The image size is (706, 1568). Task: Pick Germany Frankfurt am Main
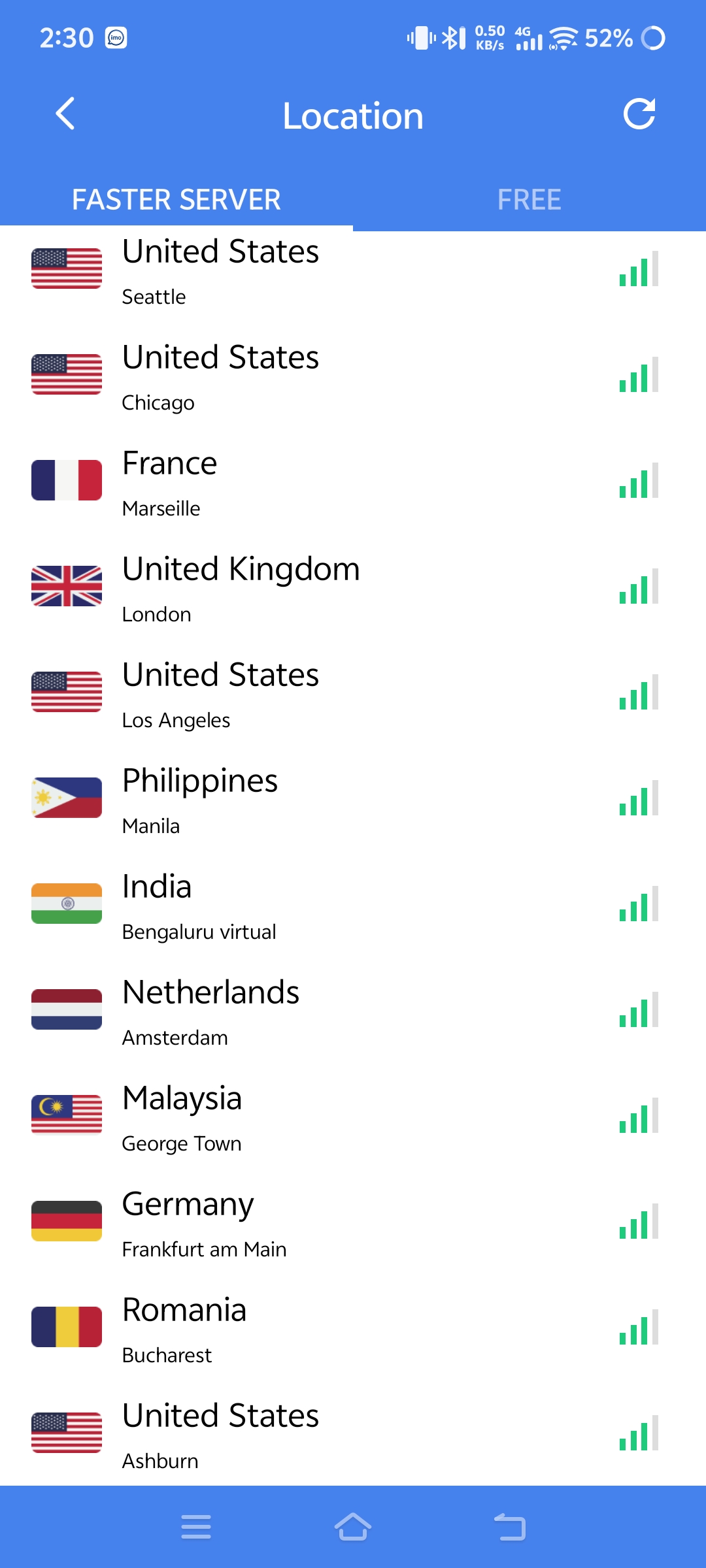point(353,1224)
